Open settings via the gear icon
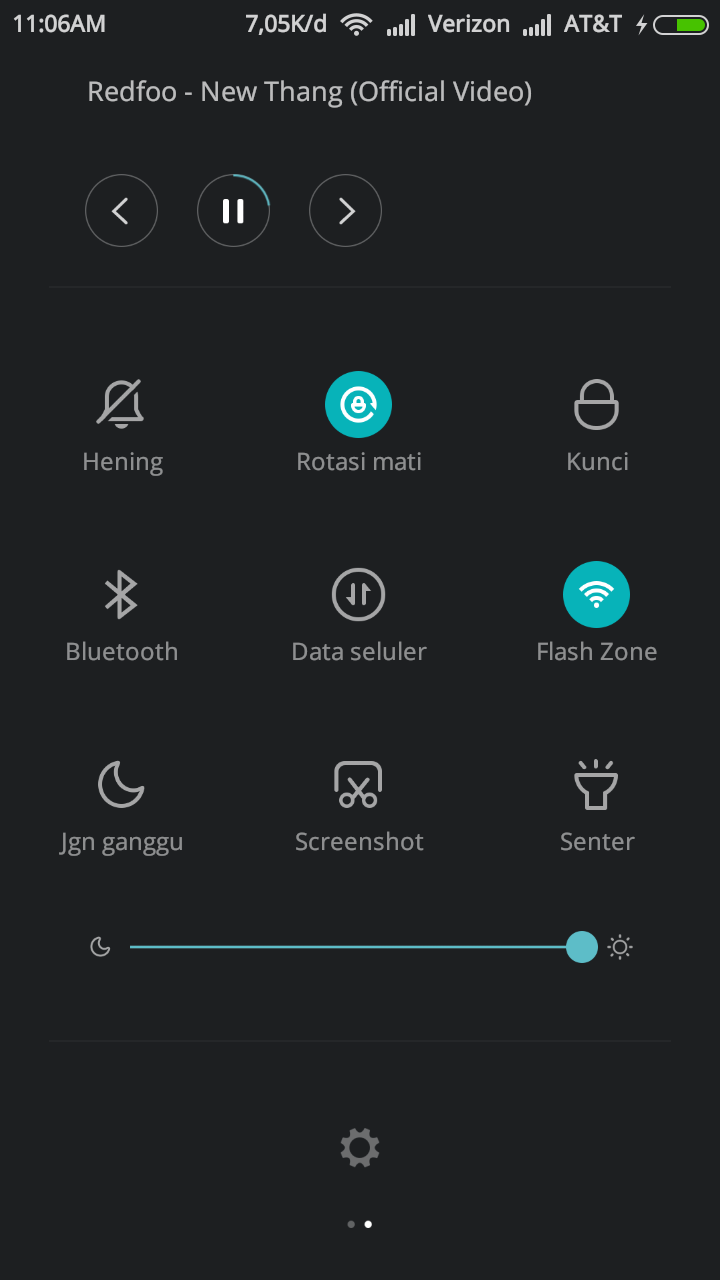The image size is (720, 1280). pos(360,1147)
